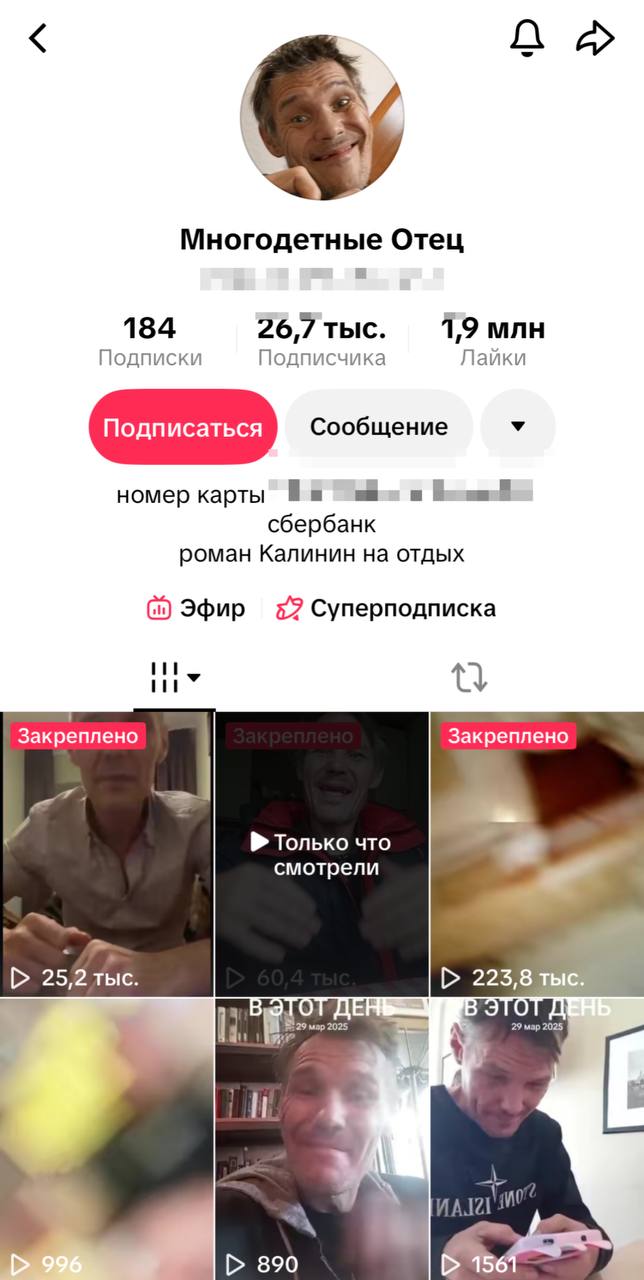
Task: Open pinned video with 25,2 тыс. views
Action: click(106, 855)
